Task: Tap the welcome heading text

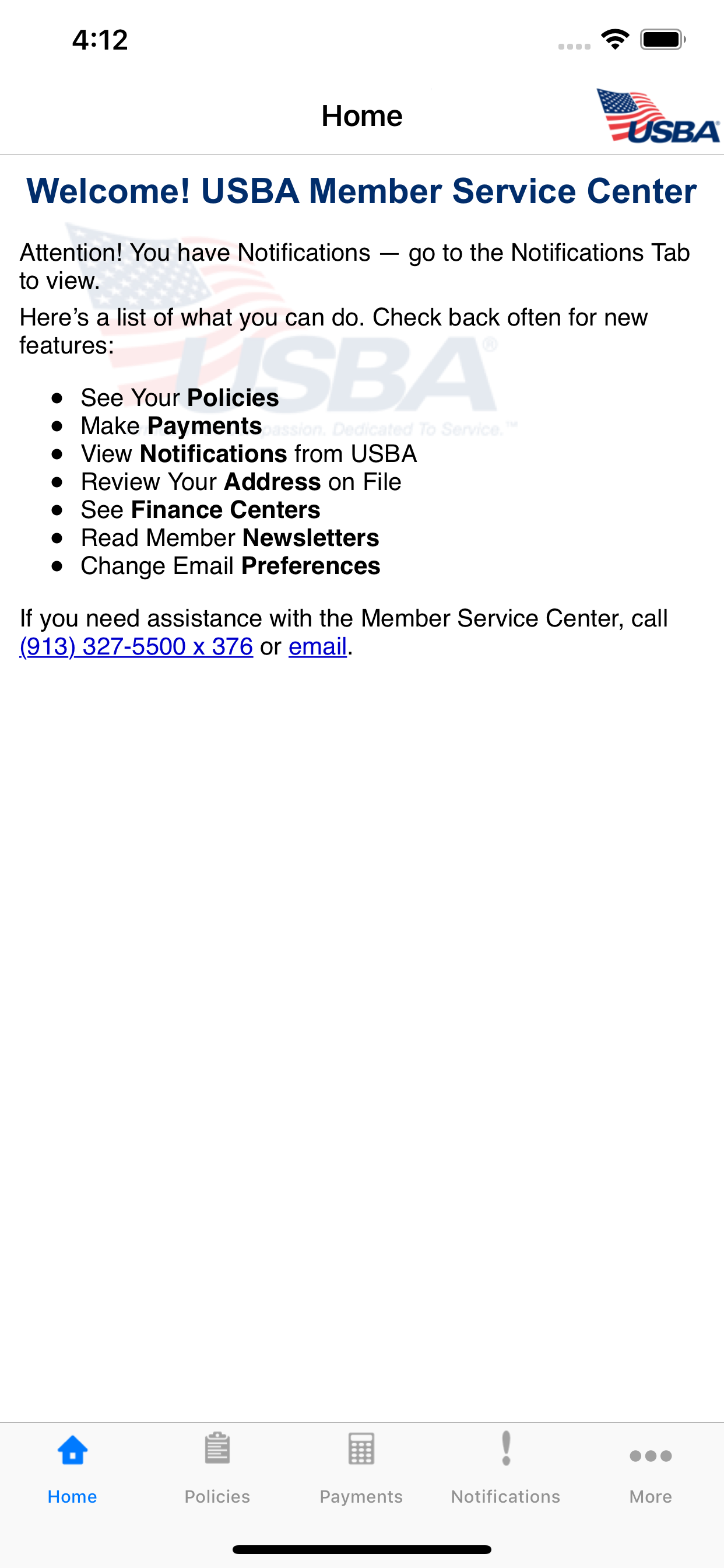Action: pos(361,191)
